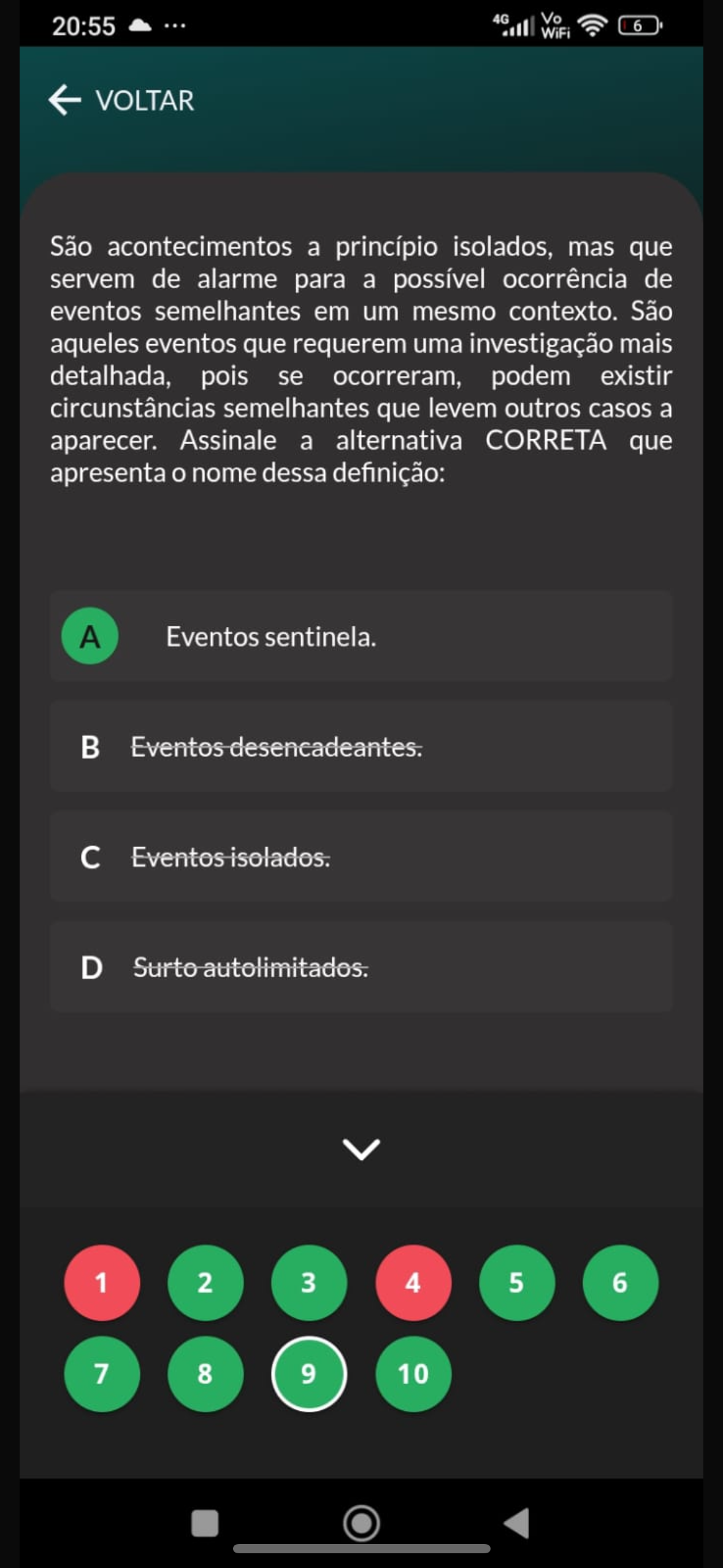Choose option B Eventos desencadeantes

tap(361, 747)
